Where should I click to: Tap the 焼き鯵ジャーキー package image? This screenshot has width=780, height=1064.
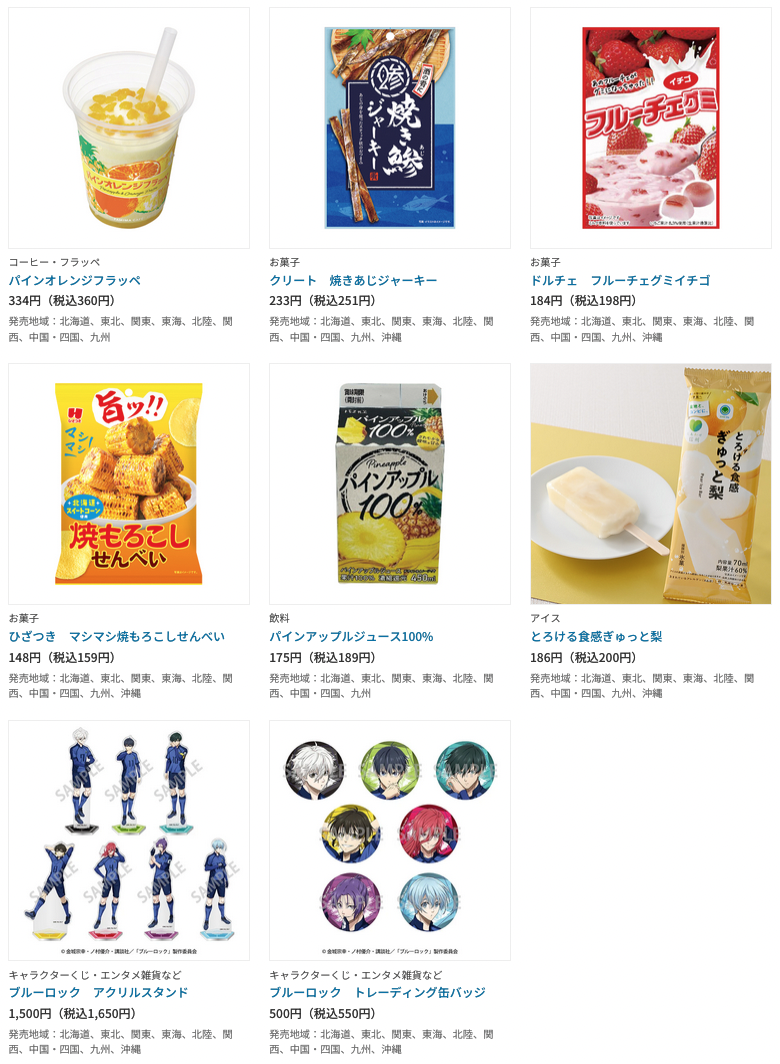(x=390, y=128)
